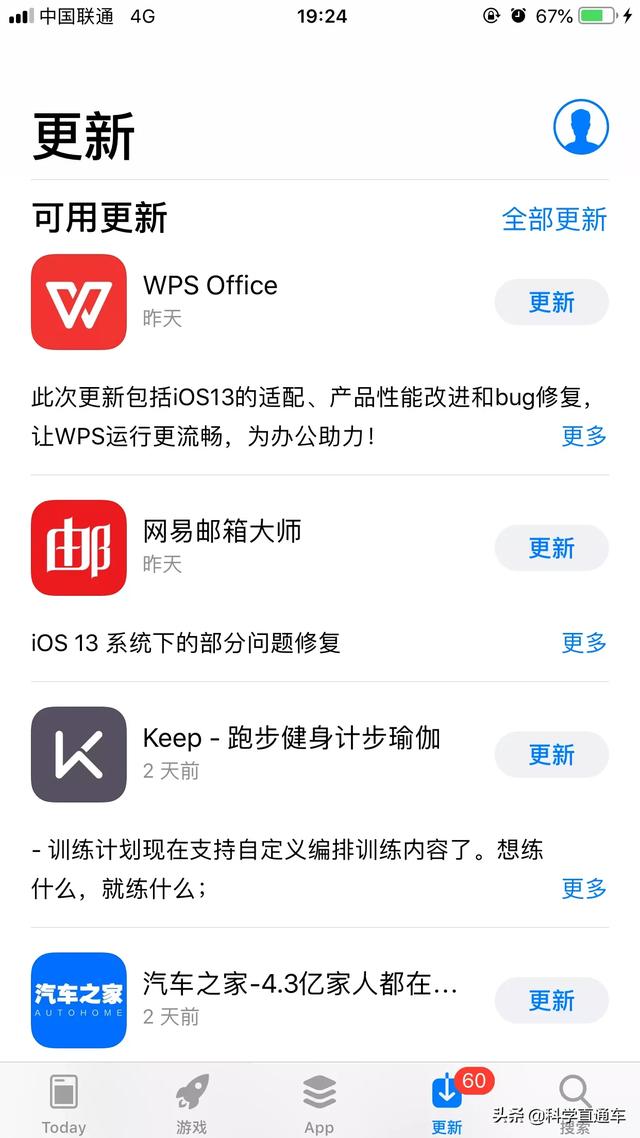The image size is (640, 1138).
Task: Switch to the Today tab
Action: coord(64,1103)
